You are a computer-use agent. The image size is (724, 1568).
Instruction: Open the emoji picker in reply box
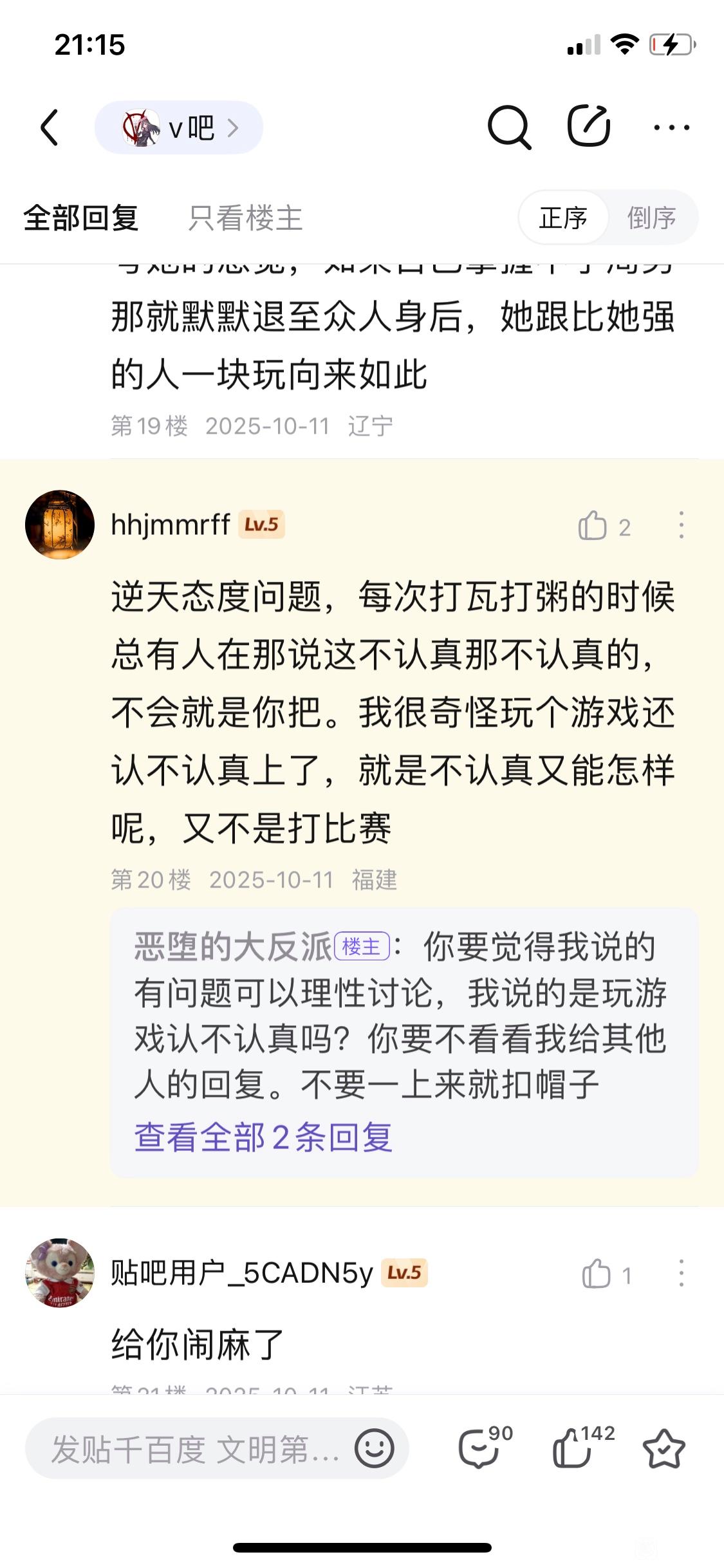tap(375, 1449)
